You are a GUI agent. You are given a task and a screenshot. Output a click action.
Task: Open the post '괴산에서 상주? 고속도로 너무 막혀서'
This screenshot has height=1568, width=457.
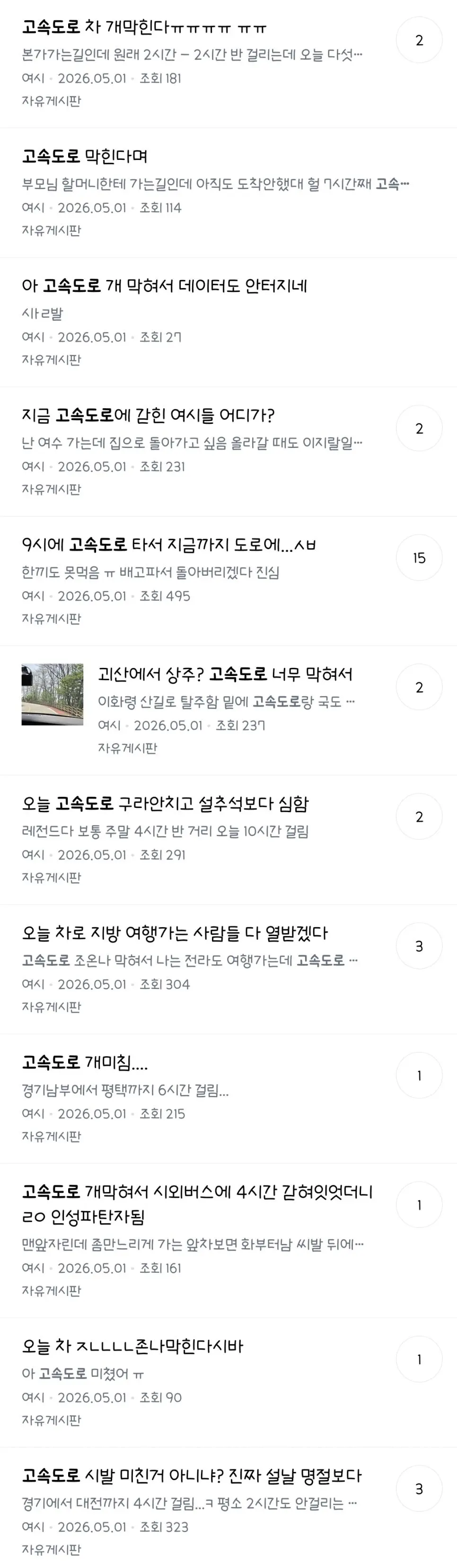(225, 675)
